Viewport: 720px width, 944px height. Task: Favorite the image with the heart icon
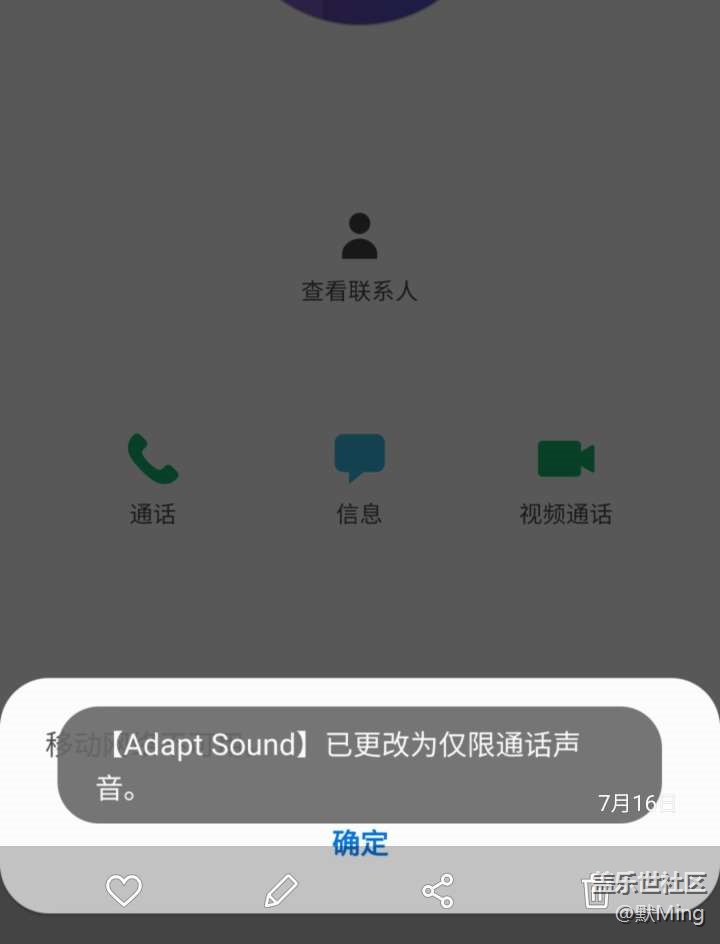click(x=124, y=890)
